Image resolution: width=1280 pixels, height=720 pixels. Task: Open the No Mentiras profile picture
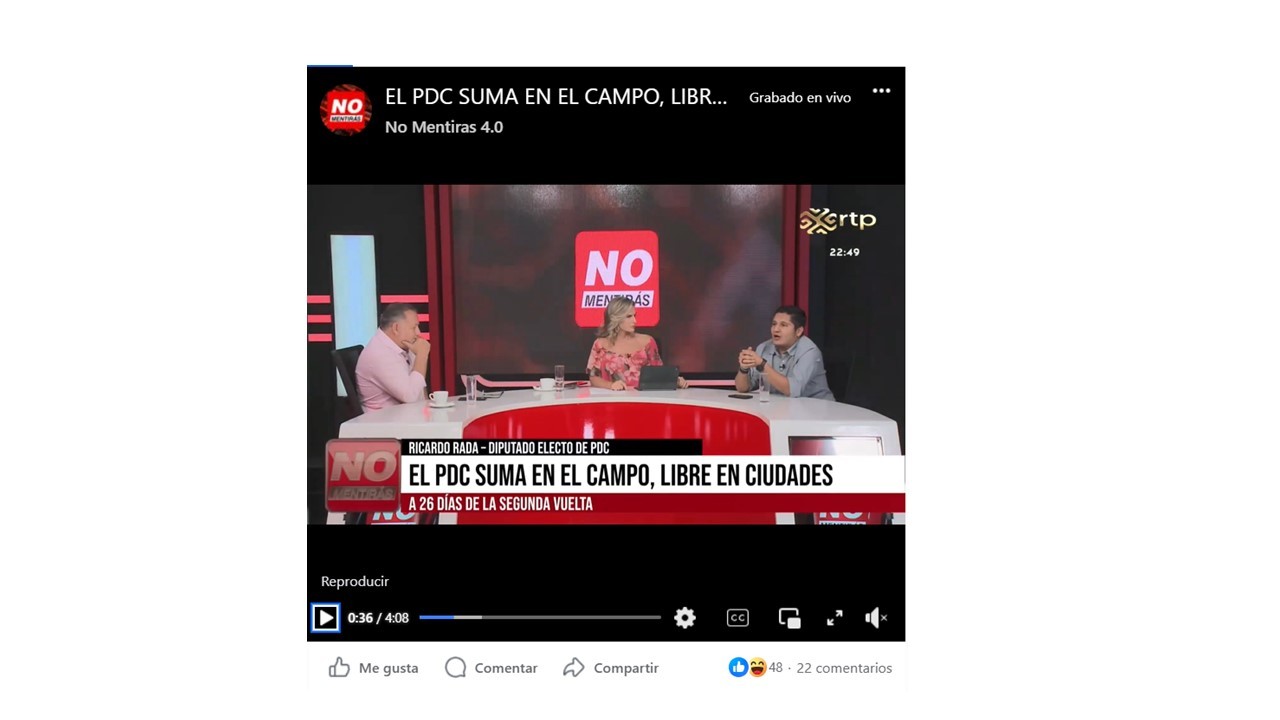pyautogui.click(x=346, y=109)
